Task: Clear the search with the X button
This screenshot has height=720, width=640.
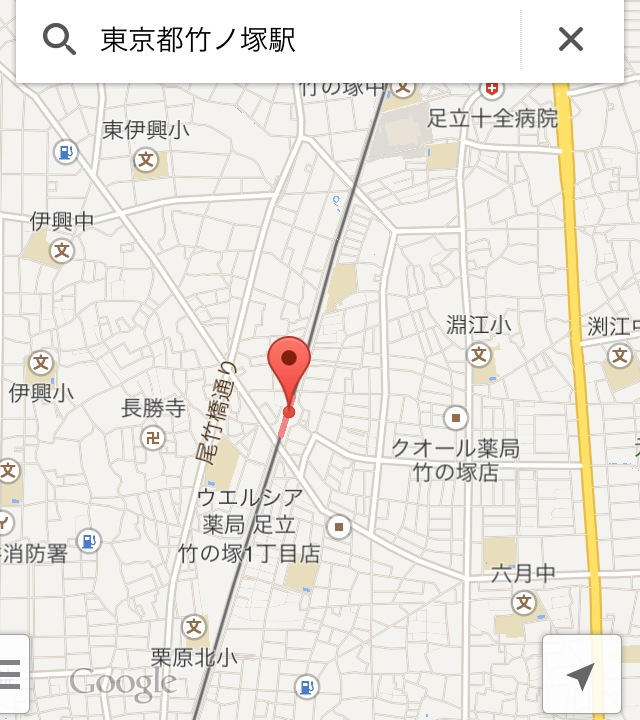Action: click(570, 40)
